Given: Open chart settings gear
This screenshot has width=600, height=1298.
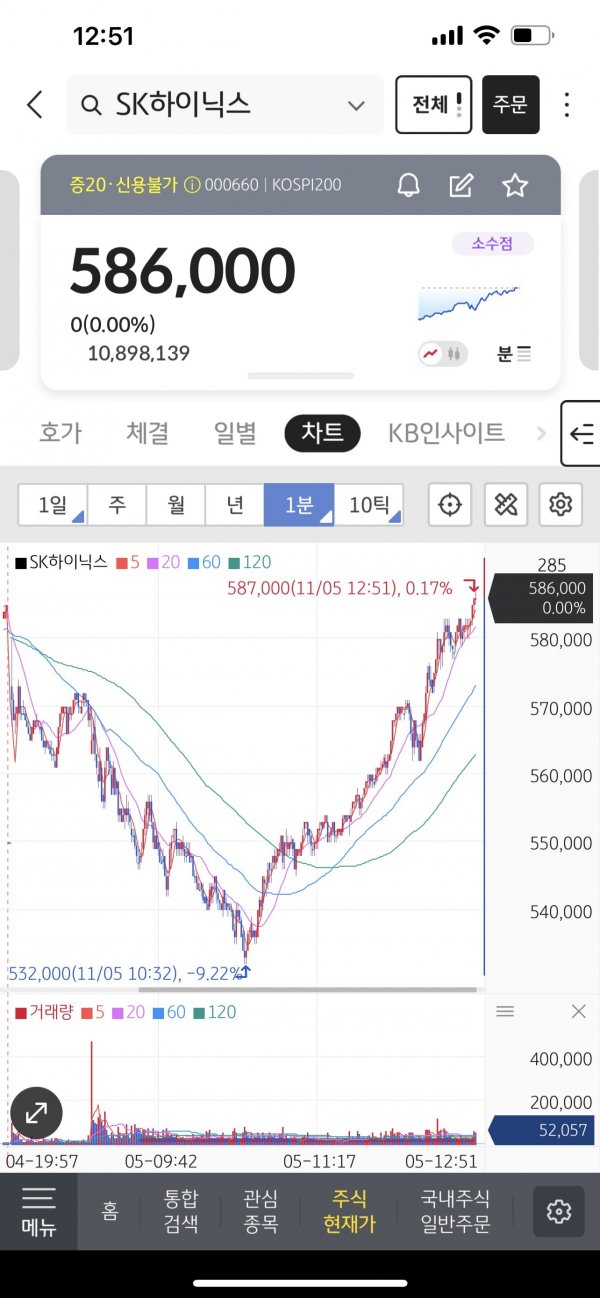Looking at the screenshot, I should (560, 505).
